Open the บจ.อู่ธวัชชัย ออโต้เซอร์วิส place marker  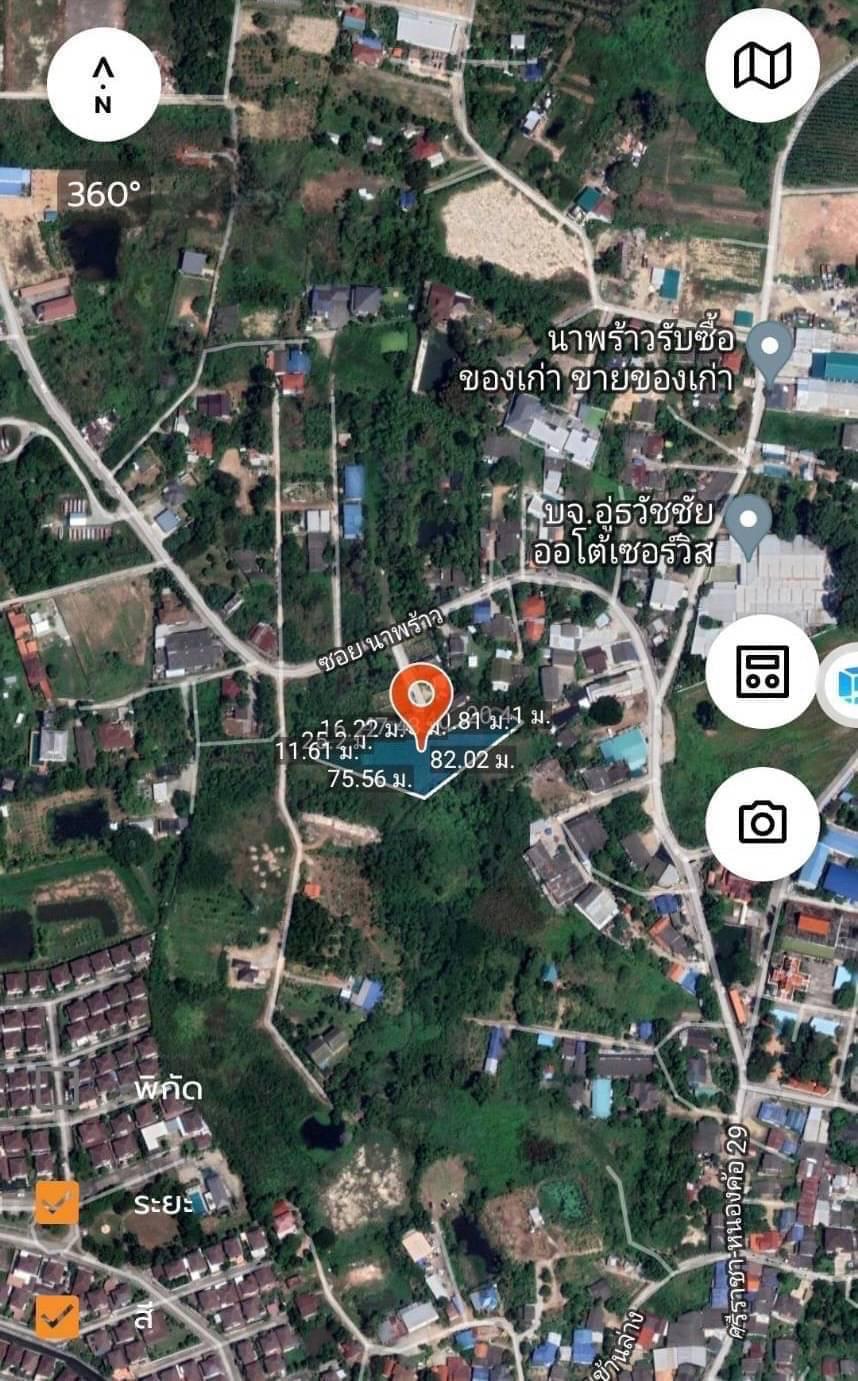coord(748,527)
